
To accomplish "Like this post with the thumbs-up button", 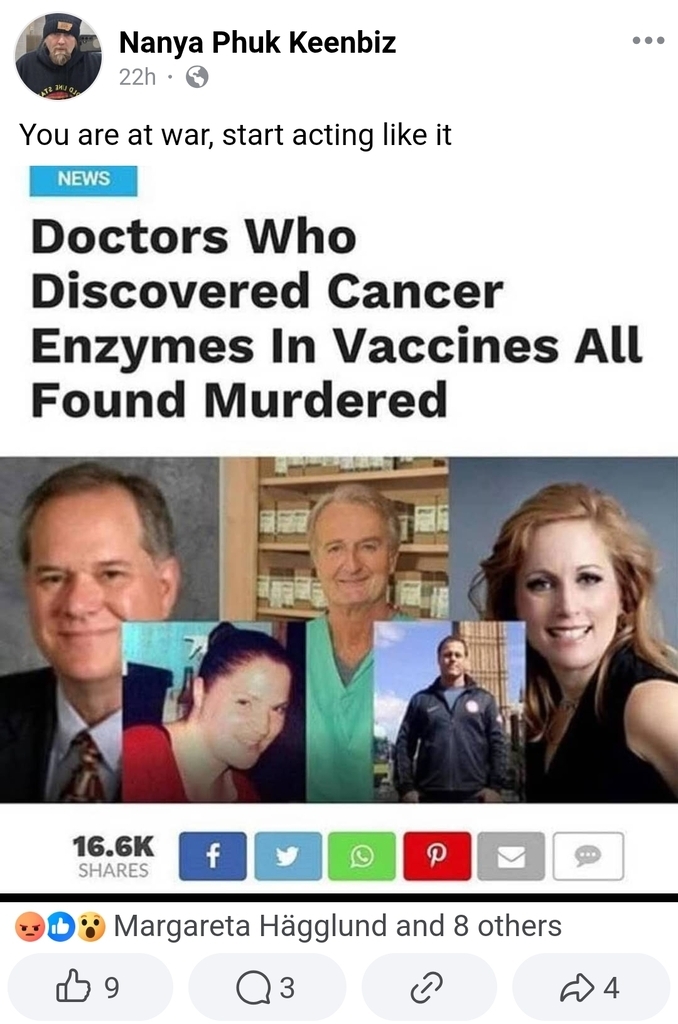I will [x=90, y=988].
